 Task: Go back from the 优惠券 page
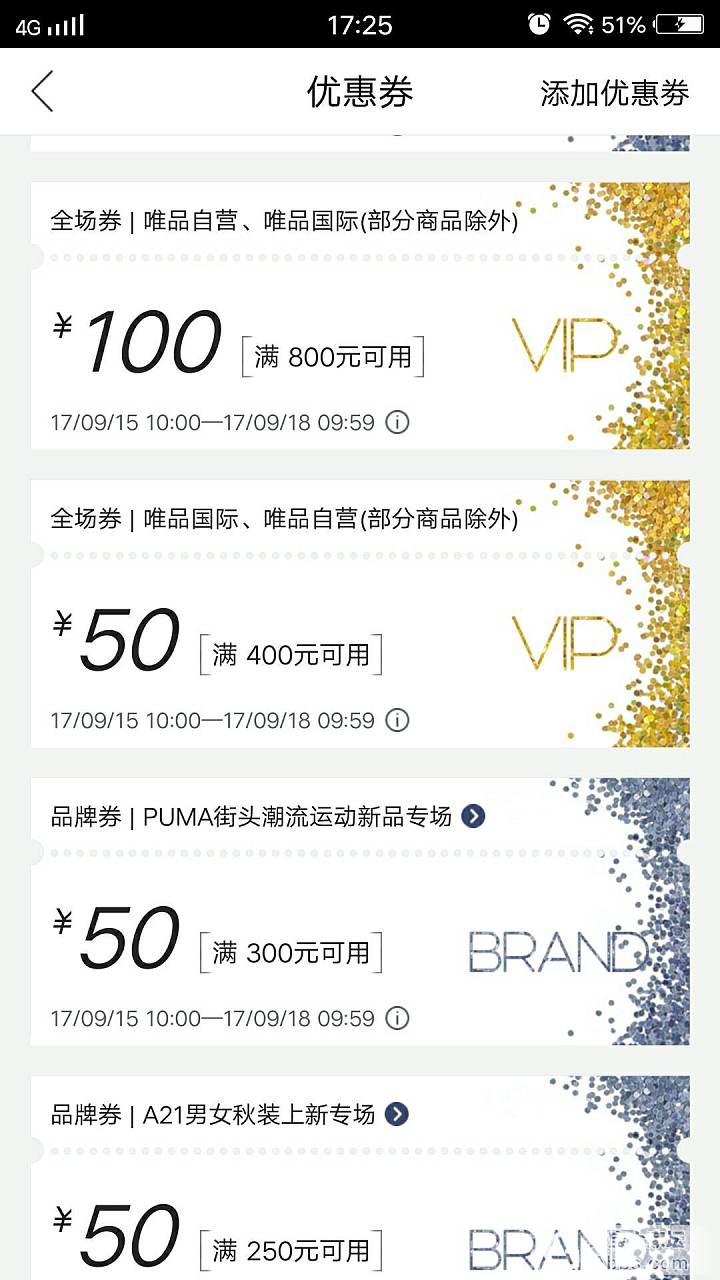[42, 92]
